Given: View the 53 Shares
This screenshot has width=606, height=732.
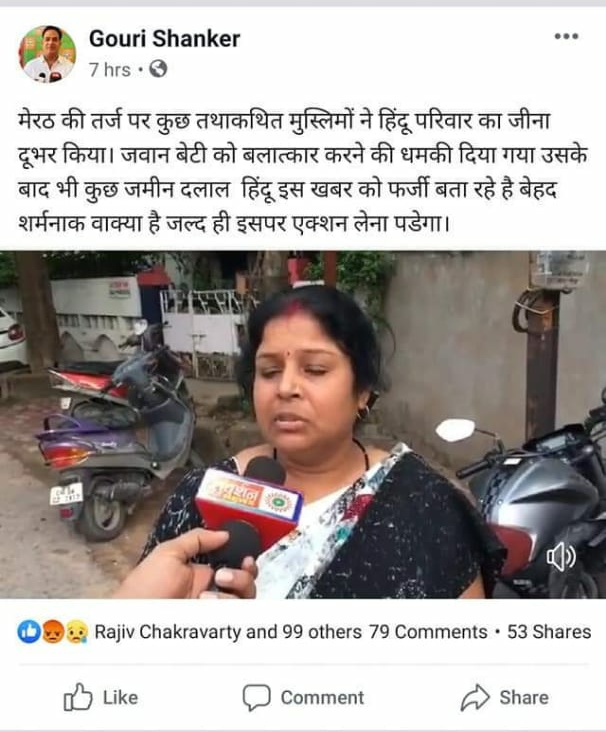Looking at the screenshot, I should tap(549, 632).
